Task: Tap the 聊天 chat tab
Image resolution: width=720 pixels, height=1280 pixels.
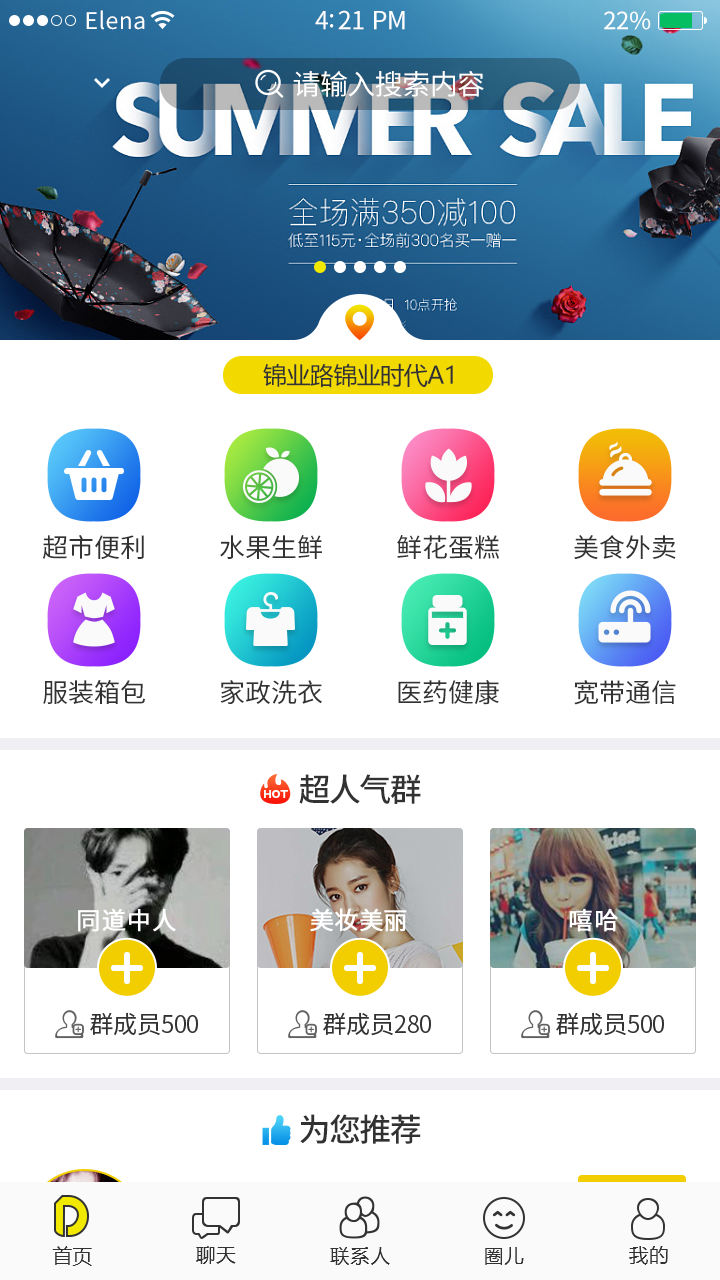Action: 214,1230
